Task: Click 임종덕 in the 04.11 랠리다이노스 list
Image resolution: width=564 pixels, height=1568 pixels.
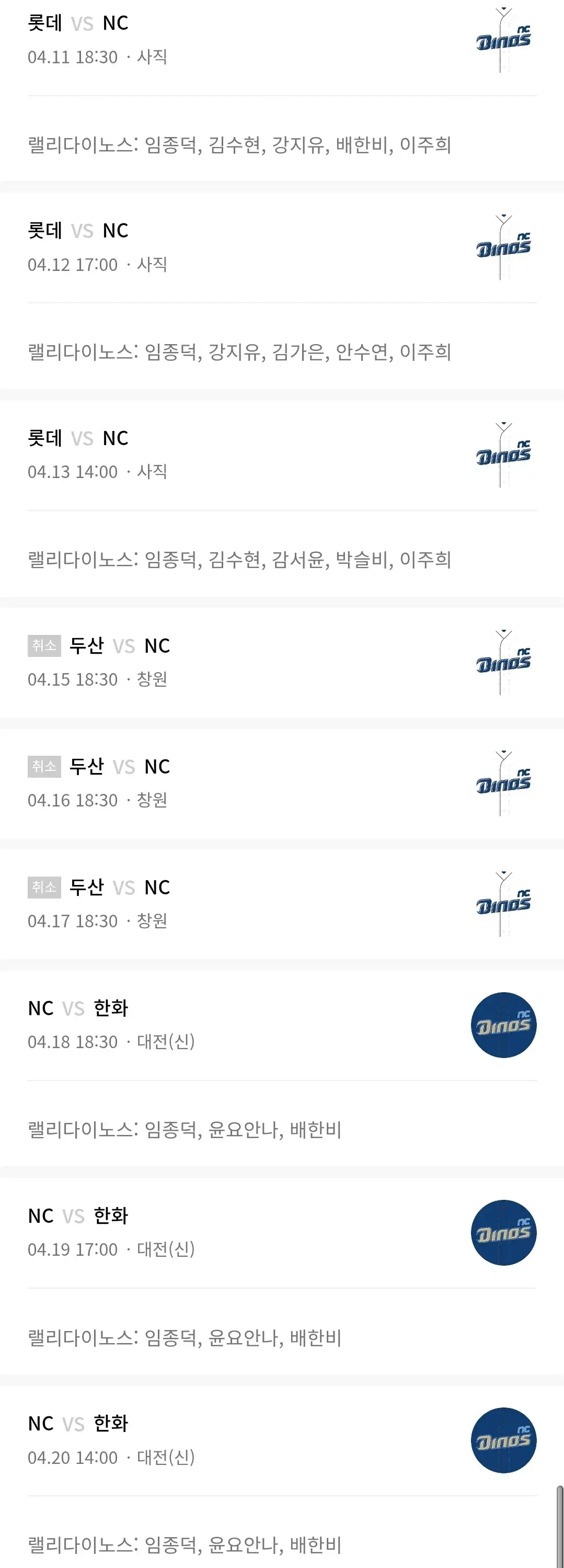Action: (170, 144)
